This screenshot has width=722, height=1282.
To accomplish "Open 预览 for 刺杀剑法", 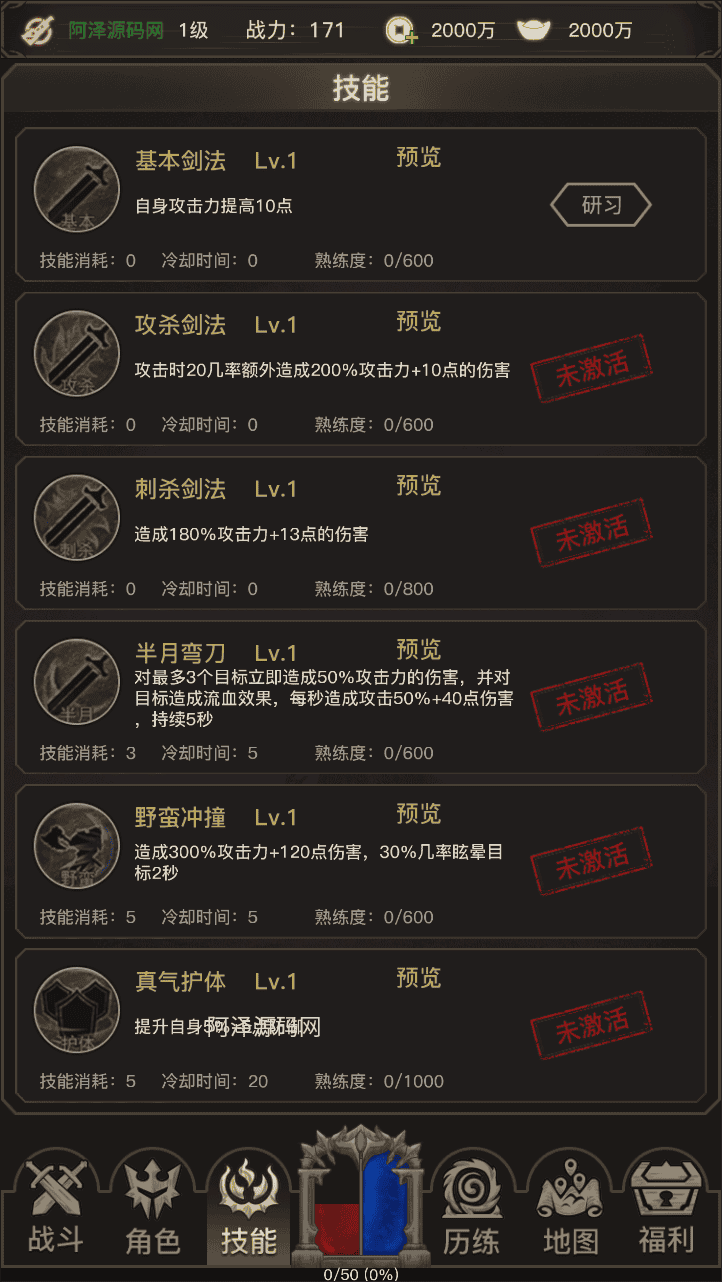I will tap(418, 486).
